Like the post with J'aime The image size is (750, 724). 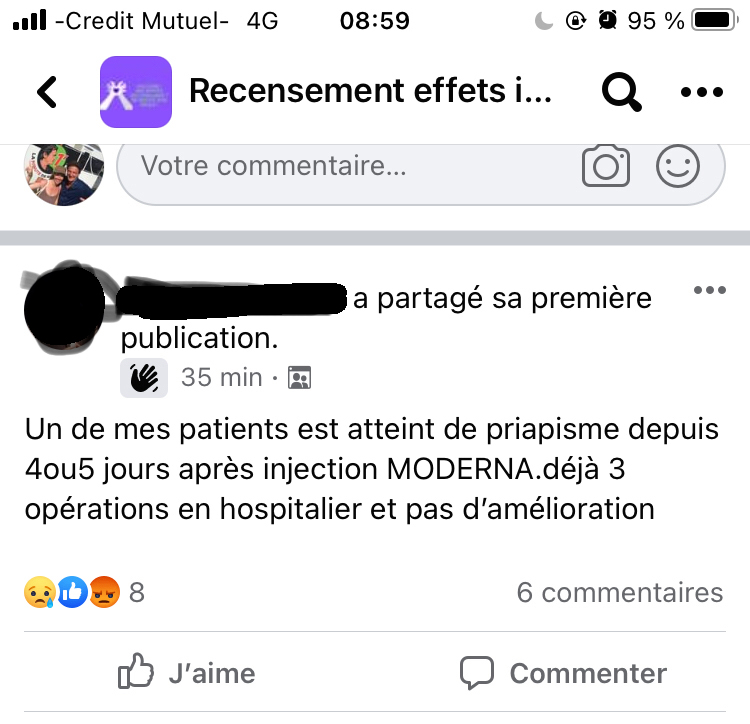pos(187,673)
